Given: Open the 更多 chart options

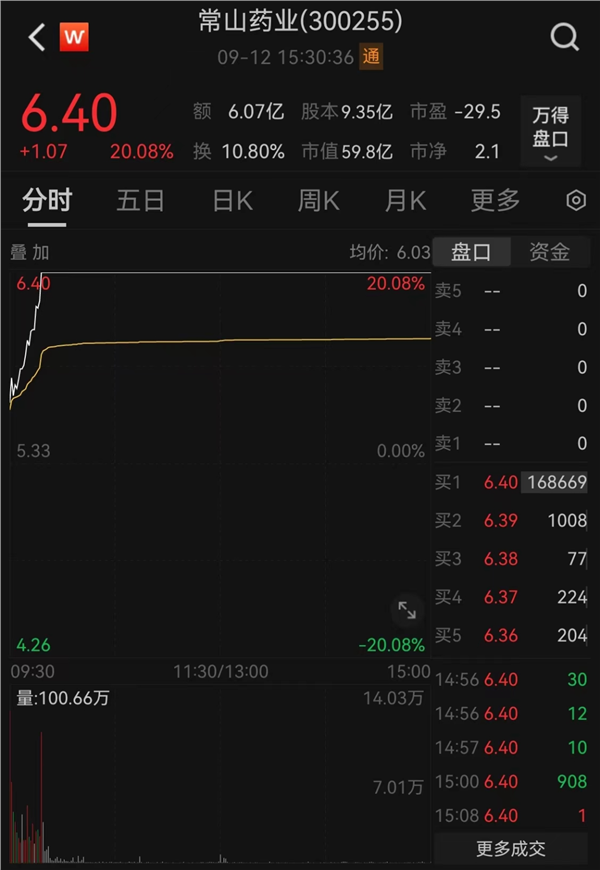Looking at the screenshot, I should click(x=495, y=201).
